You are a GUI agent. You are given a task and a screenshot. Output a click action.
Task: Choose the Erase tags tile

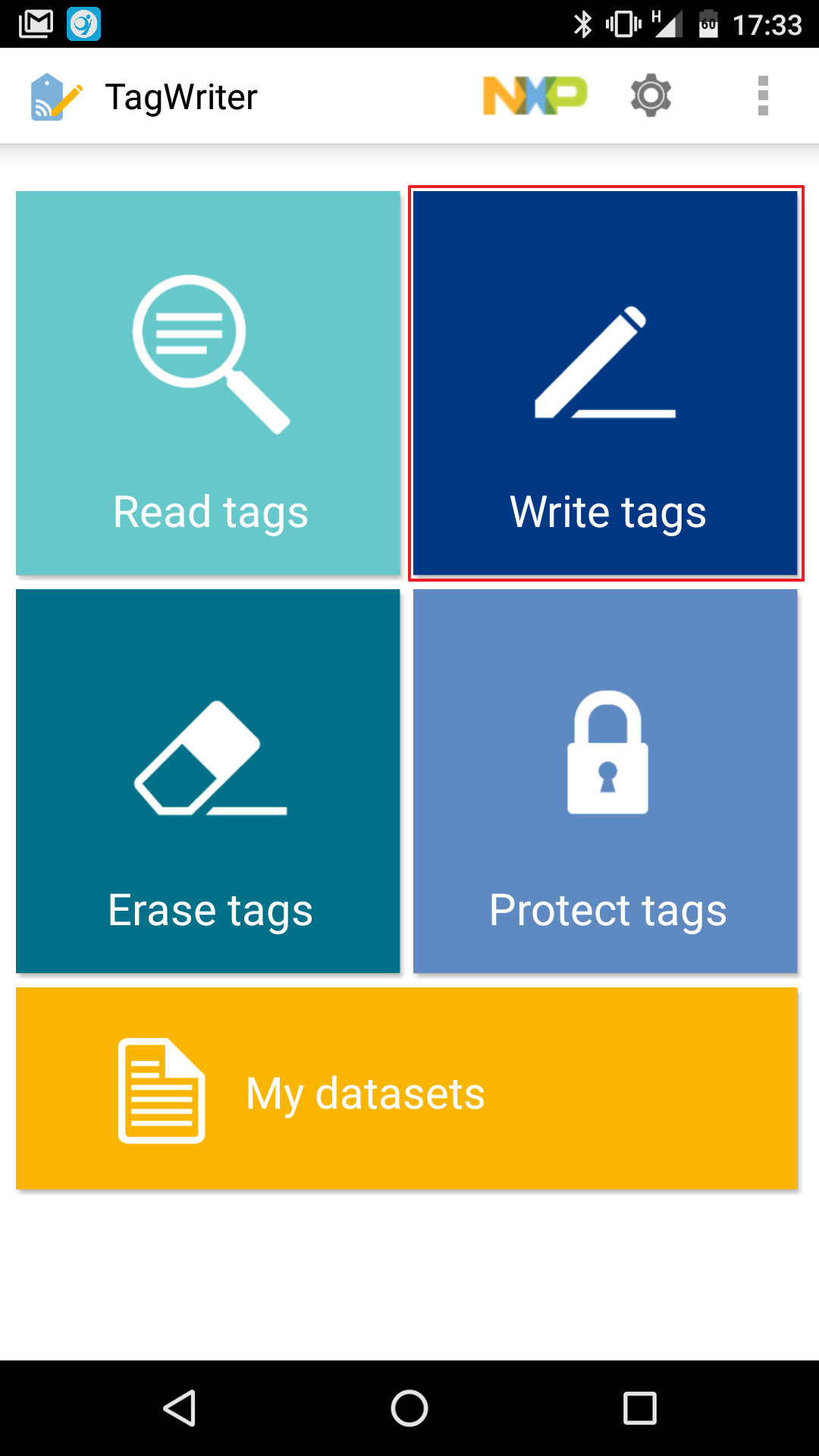coord(208,781)
